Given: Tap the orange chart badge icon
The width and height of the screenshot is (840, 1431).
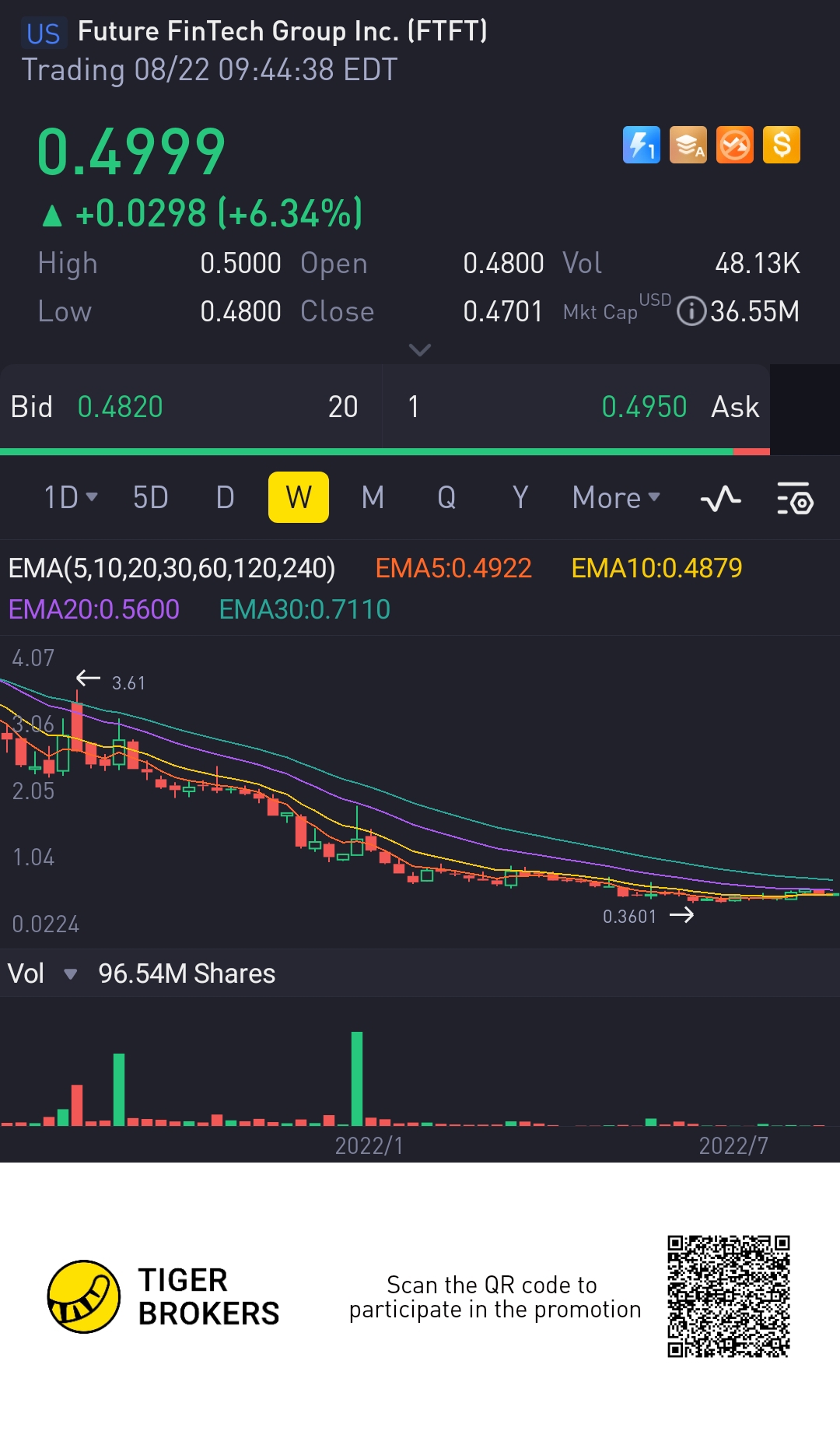Looking at the screenshot, I should (x=735, y=146).
